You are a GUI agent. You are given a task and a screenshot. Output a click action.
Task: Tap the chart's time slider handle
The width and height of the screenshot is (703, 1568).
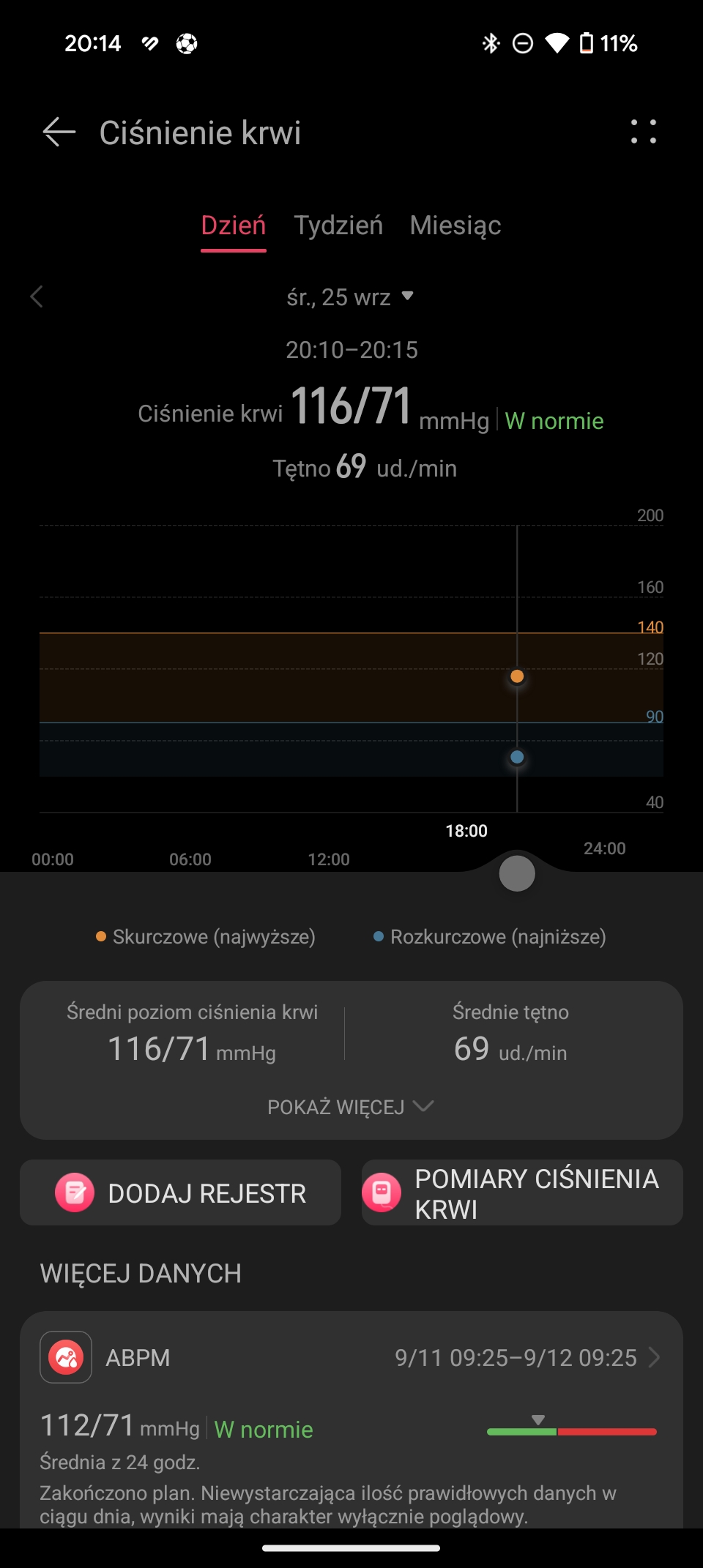[x=517, y=873]
